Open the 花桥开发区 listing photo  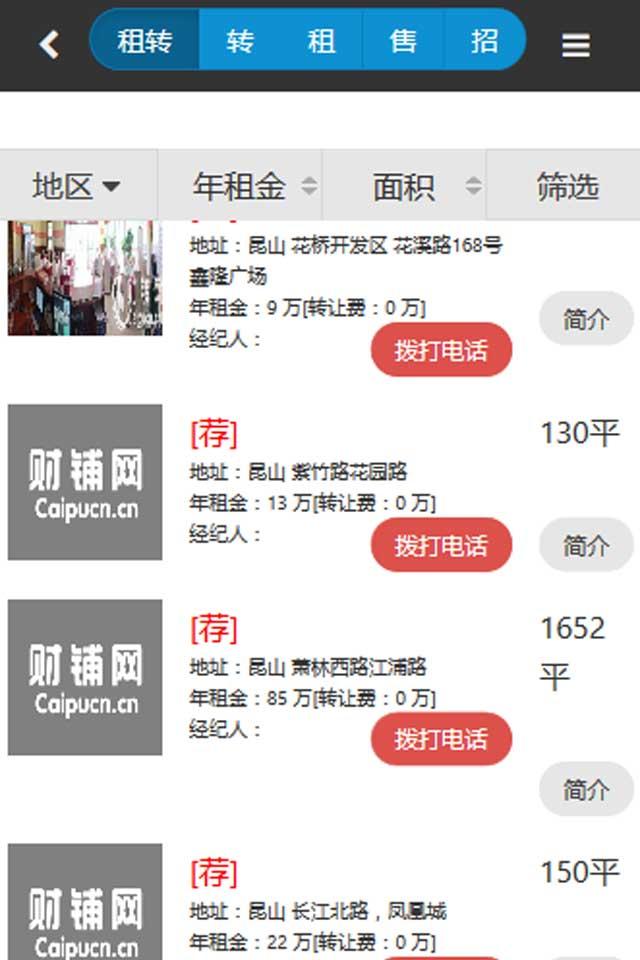click(x=85, y=277)
